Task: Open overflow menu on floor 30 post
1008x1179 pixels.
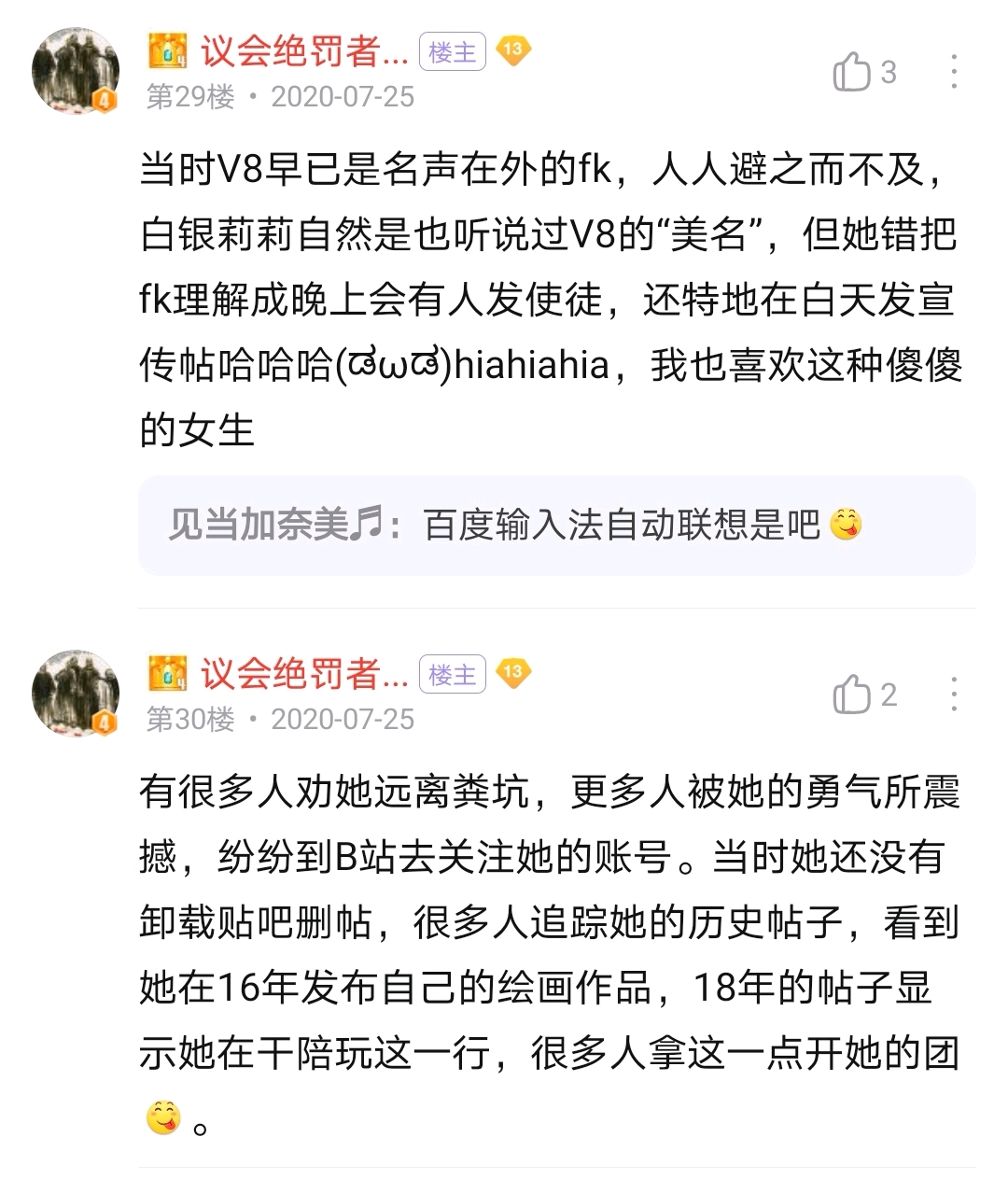Action: [953, 695]
